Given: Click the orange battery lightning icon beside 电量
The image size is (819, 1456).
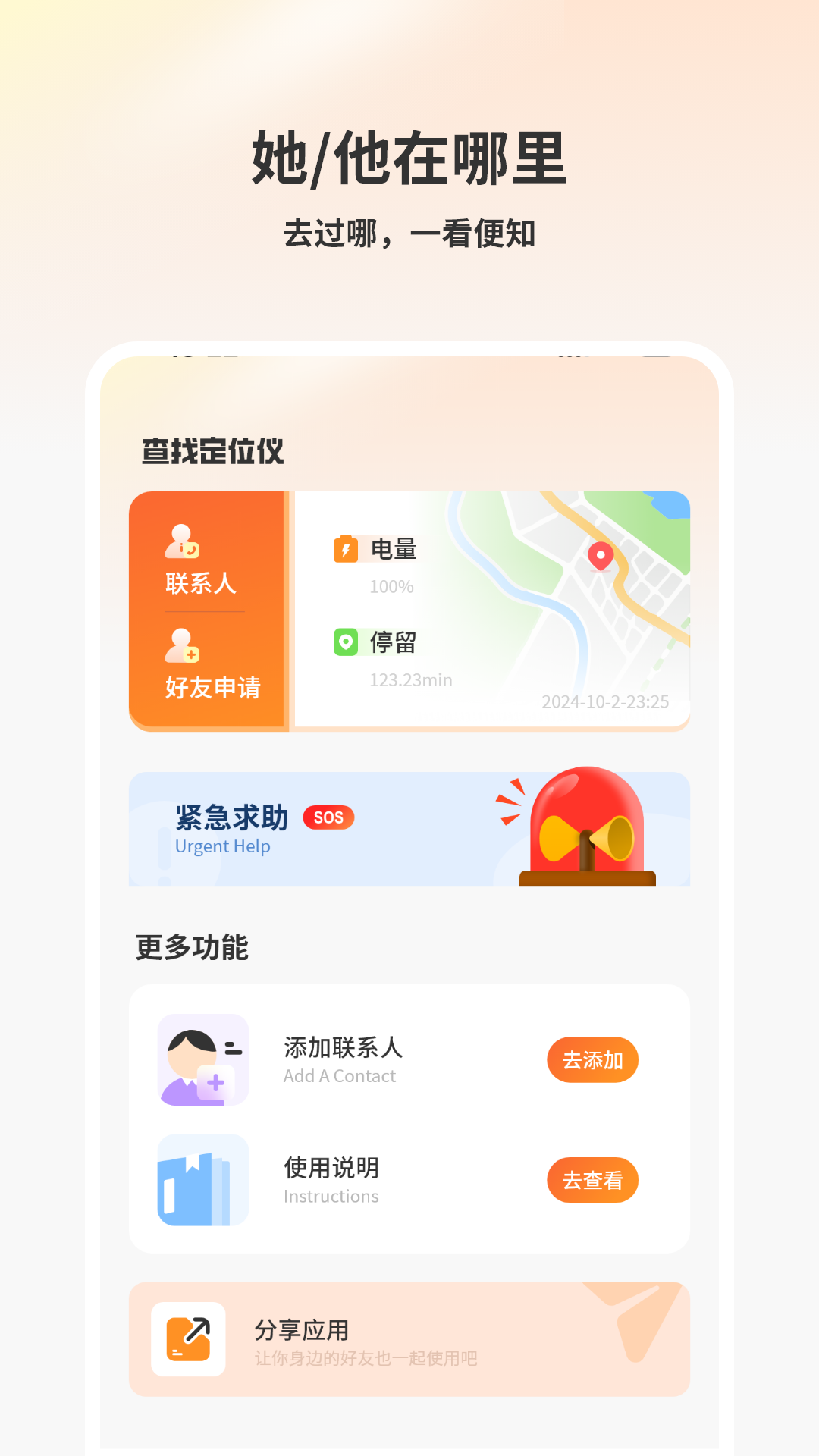Looking at the screenshot, I should [346, 550].
